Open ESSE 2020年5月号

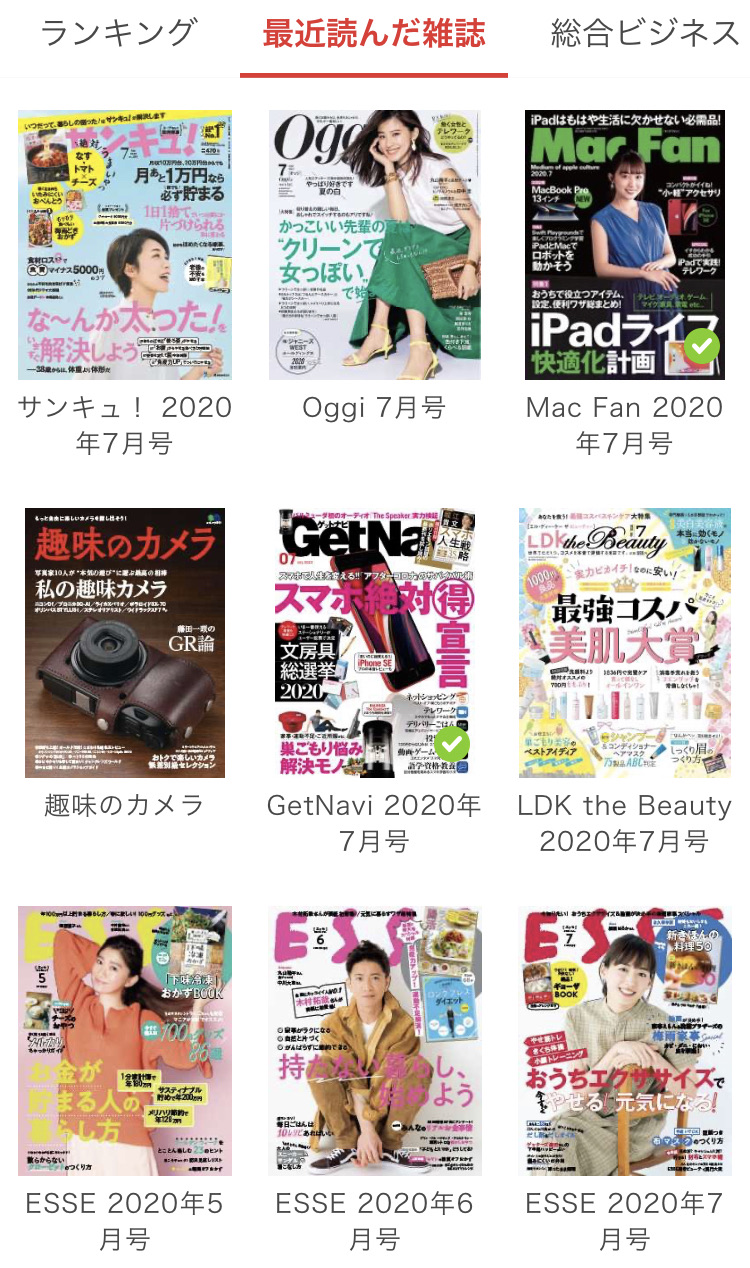coord(125,1040)
